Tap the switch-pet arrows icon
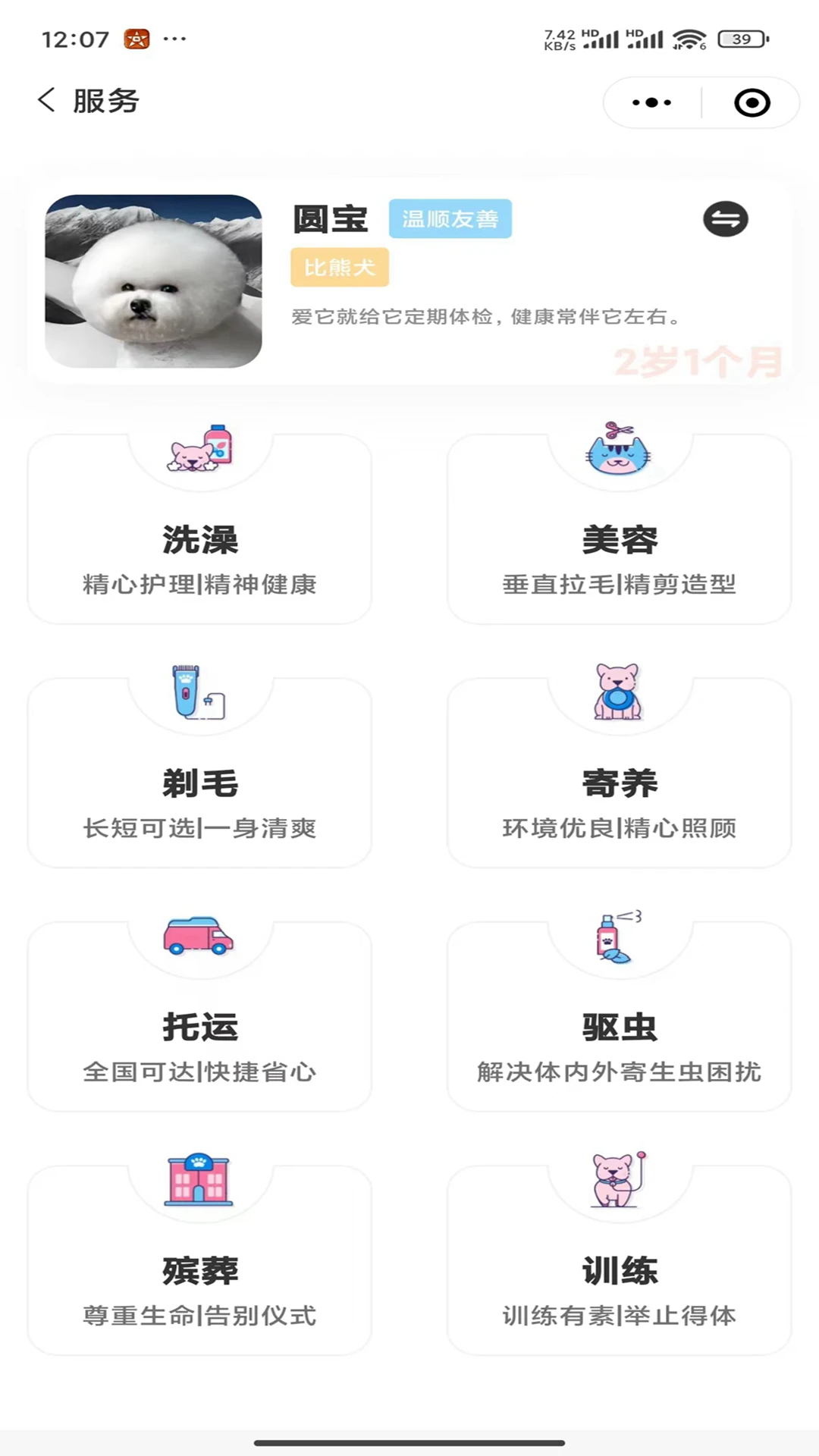The width and height of the screenshot is (819, 1456). (x=726, y=219)
